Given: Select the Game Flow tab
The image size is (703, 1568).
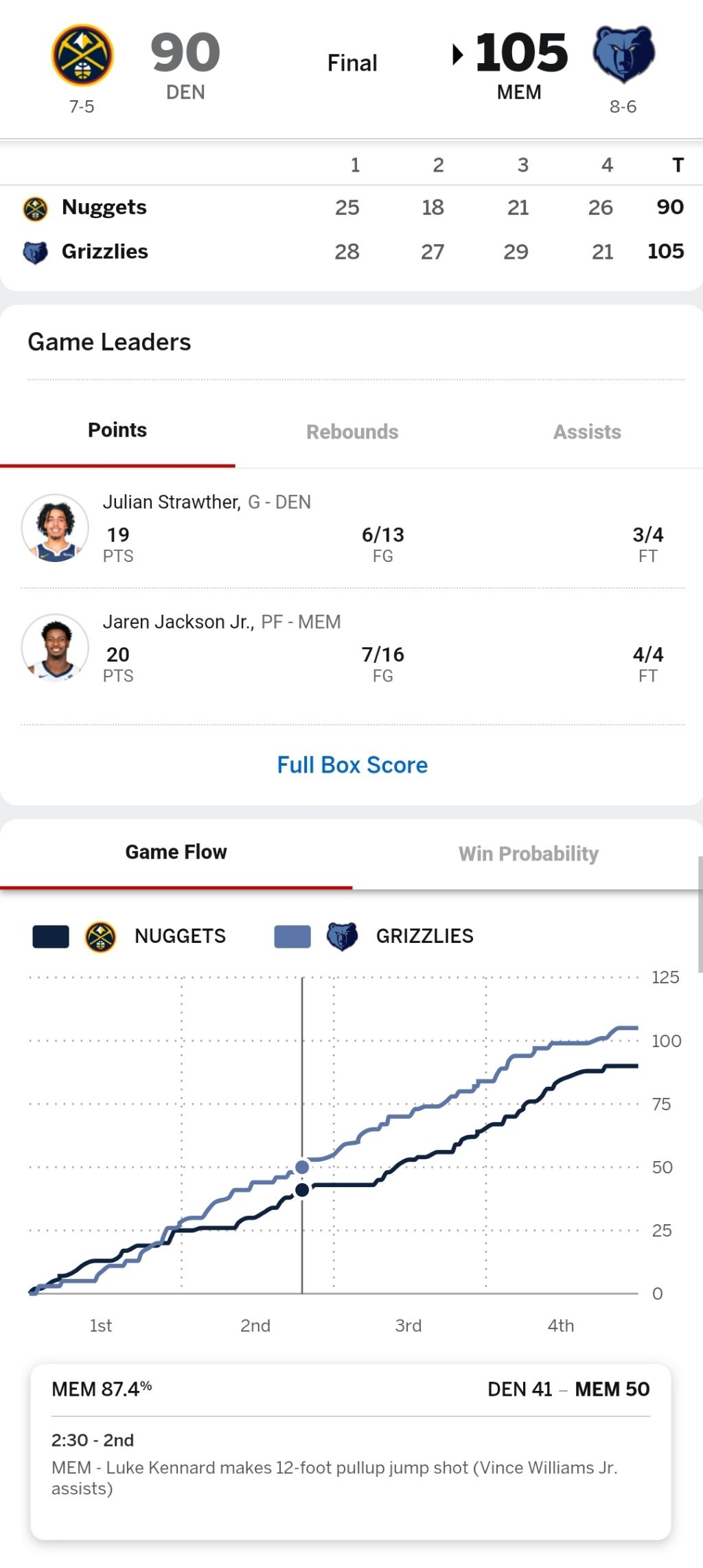Looking at the screenshot, I should coord(176,852).
